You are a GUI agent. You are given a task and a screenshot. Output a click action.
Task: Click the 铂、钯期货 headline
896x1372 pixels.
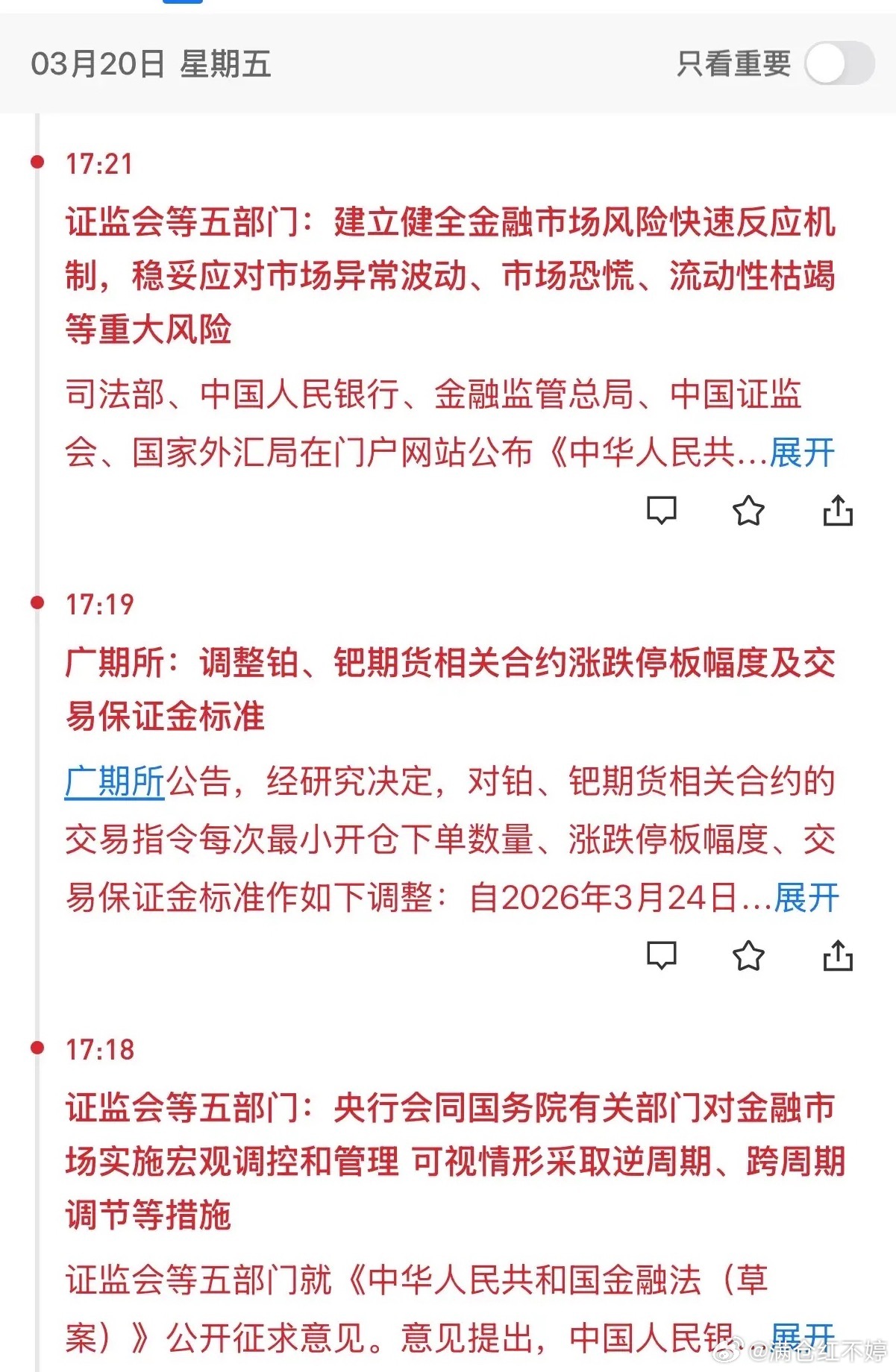point(448,687)
